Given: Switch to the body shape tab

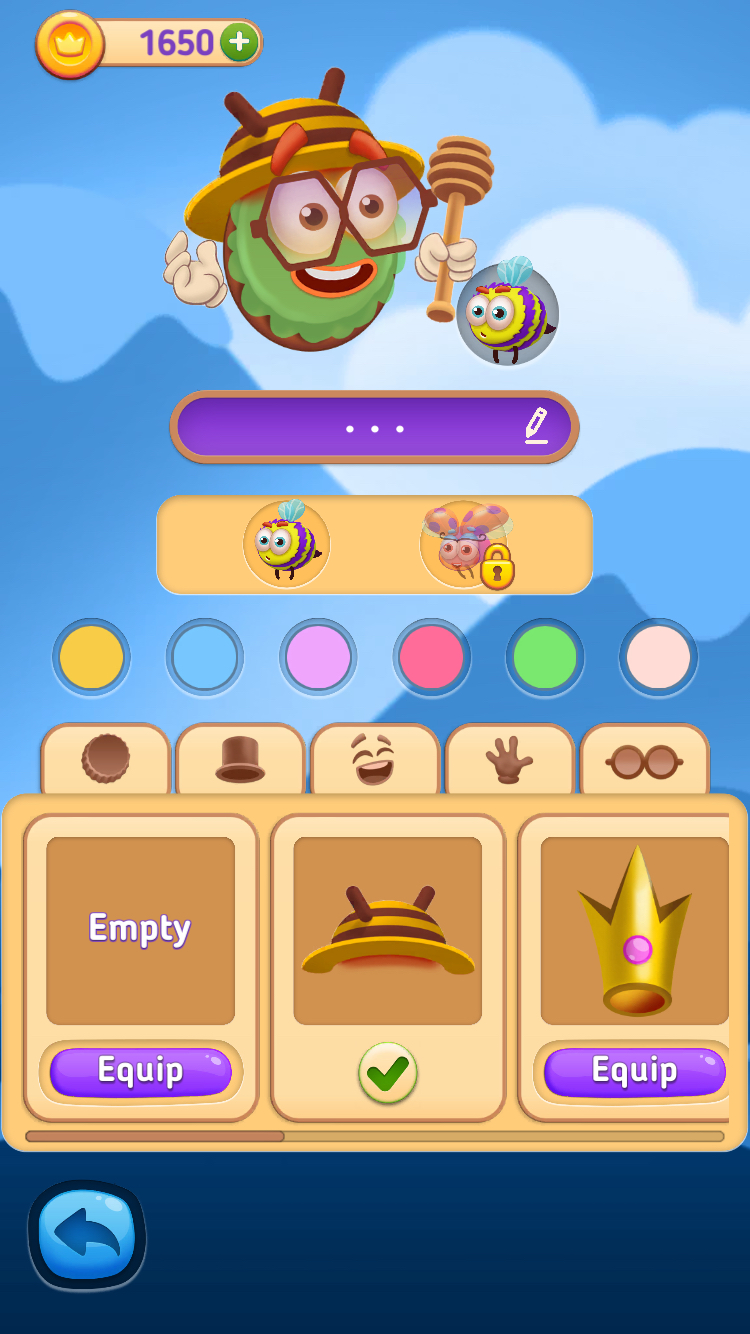Looking at the screenshot, I should pos(105,760).
